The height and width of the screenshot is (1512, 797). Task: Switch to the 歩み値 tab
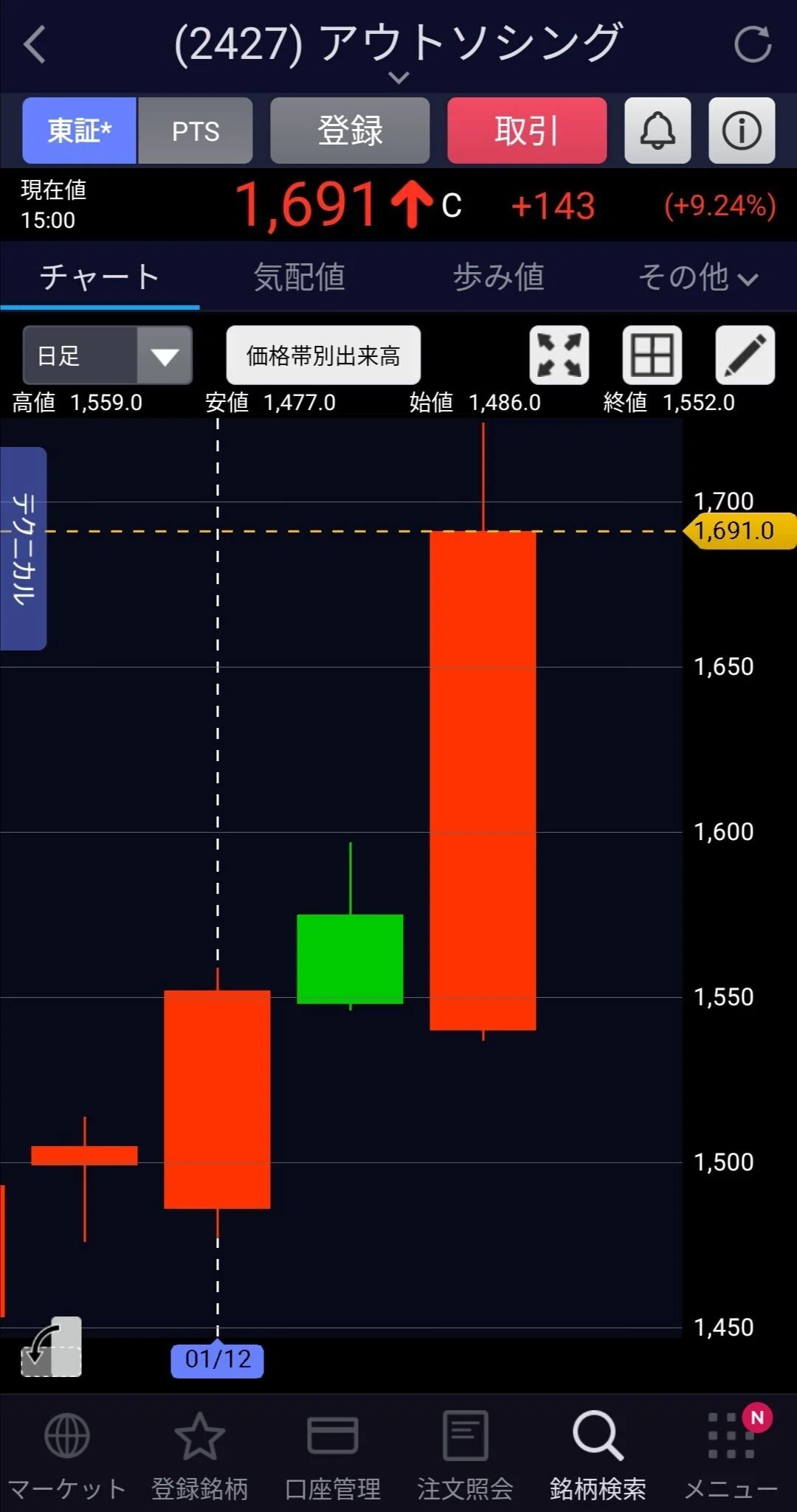pos(498,277)
